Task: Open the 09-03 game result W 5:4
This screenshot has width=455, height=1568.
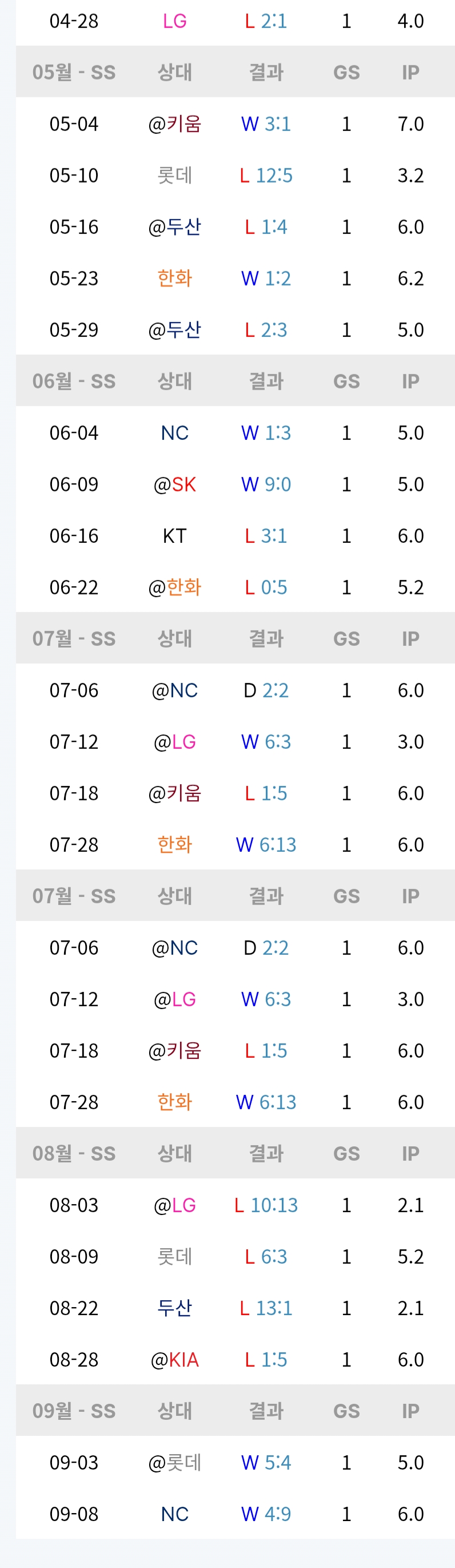Action: pyautogui.click(x=266, y=1463)
